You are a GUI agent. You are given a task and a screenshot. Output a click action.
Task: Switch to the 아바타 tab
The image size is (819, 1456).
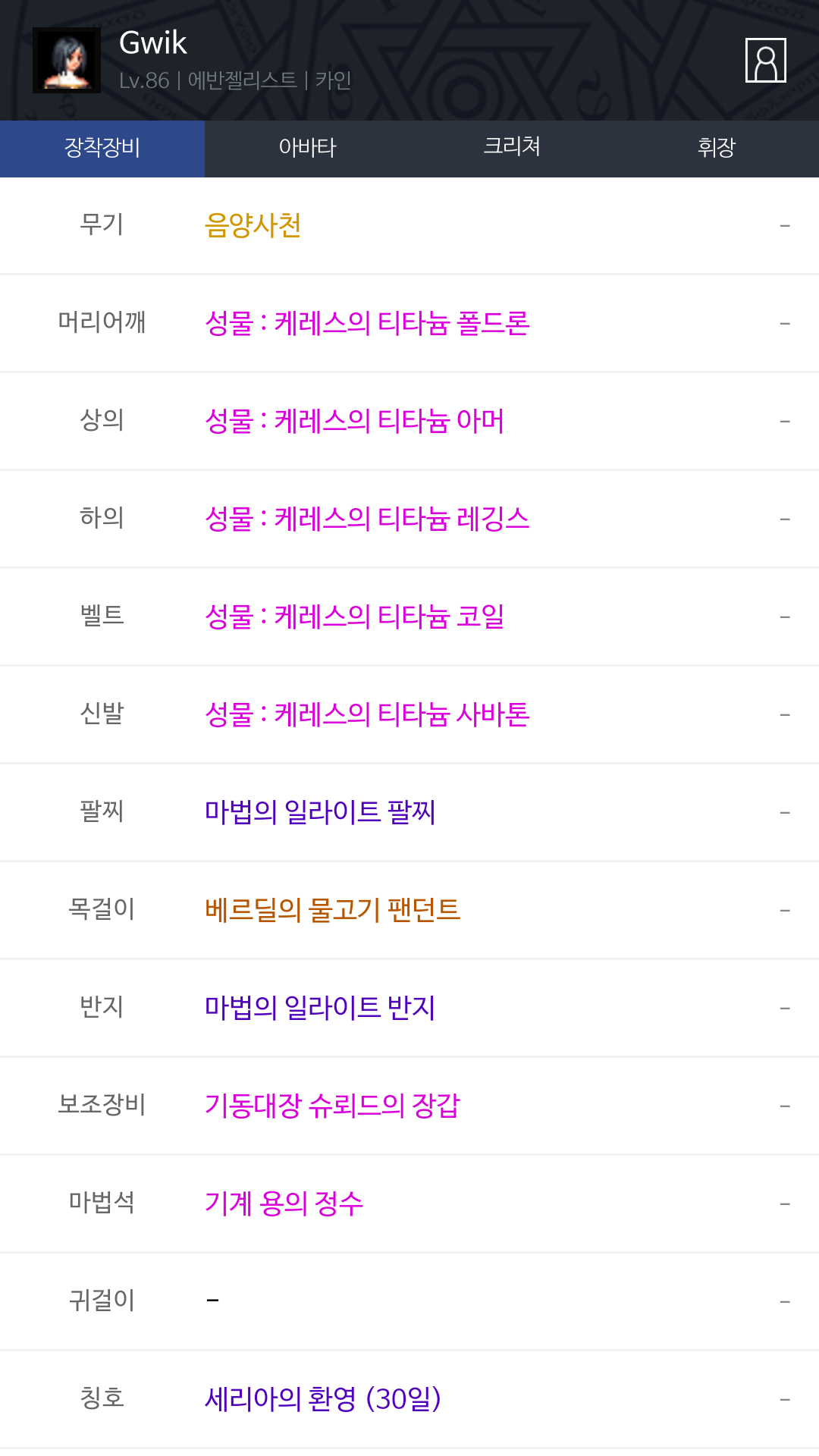coord(307,148)
